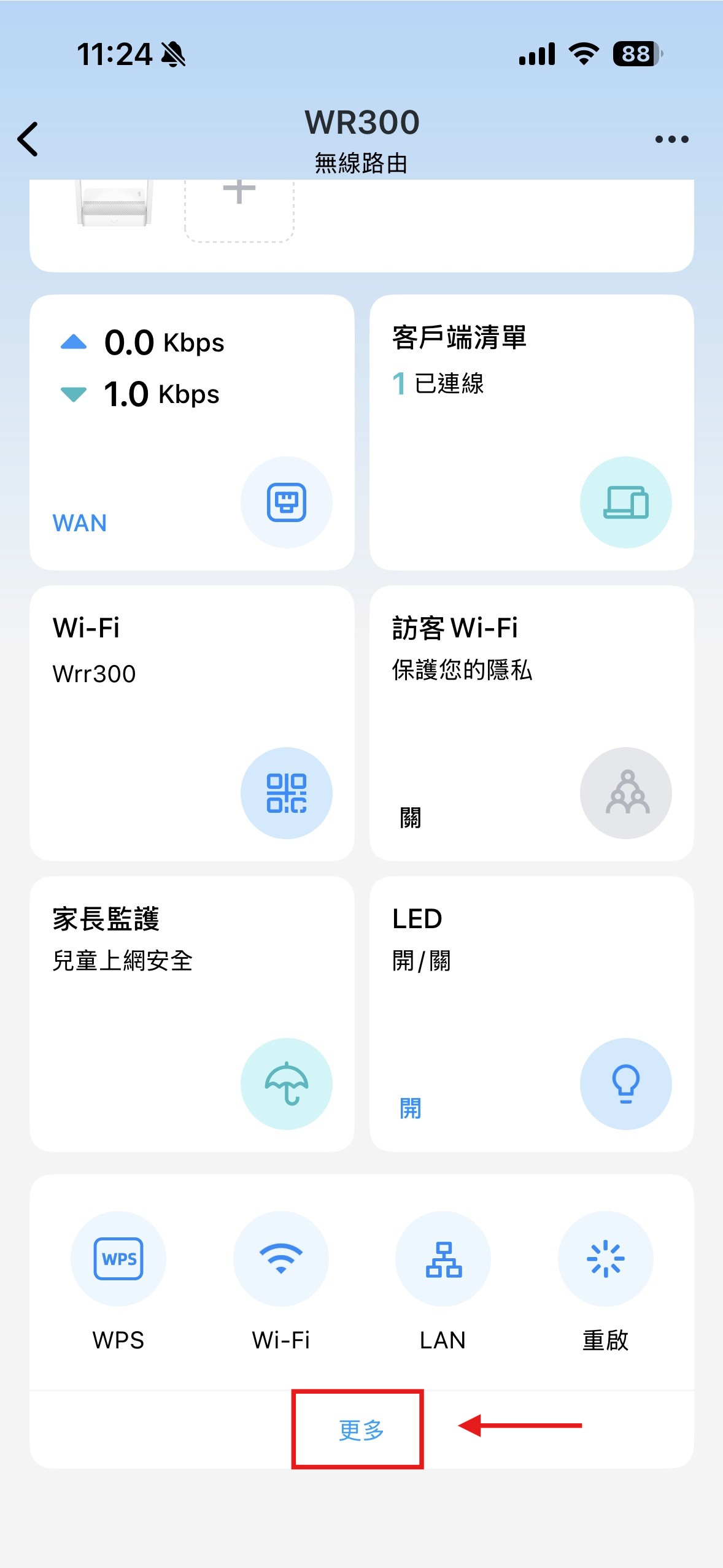Open parental controls via the umbrella icon
723x1568 pixels.
tap(287, 1083)
